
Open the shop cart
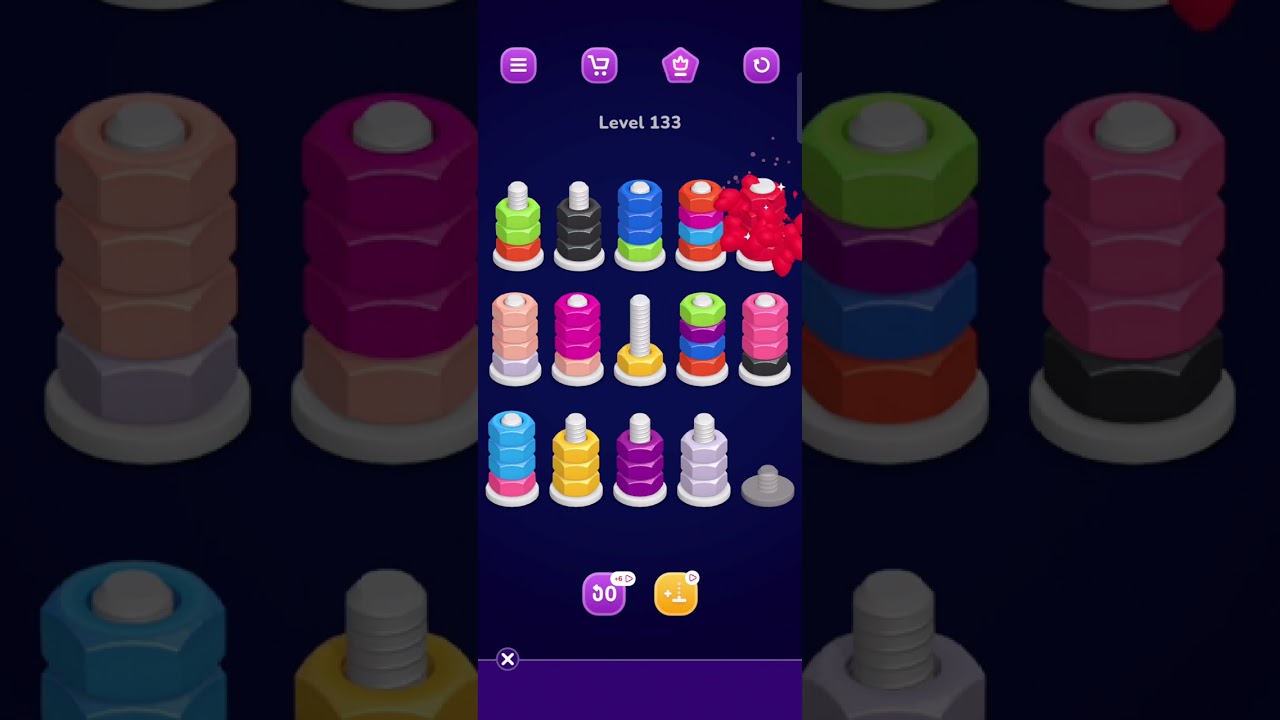coord(599,65)
